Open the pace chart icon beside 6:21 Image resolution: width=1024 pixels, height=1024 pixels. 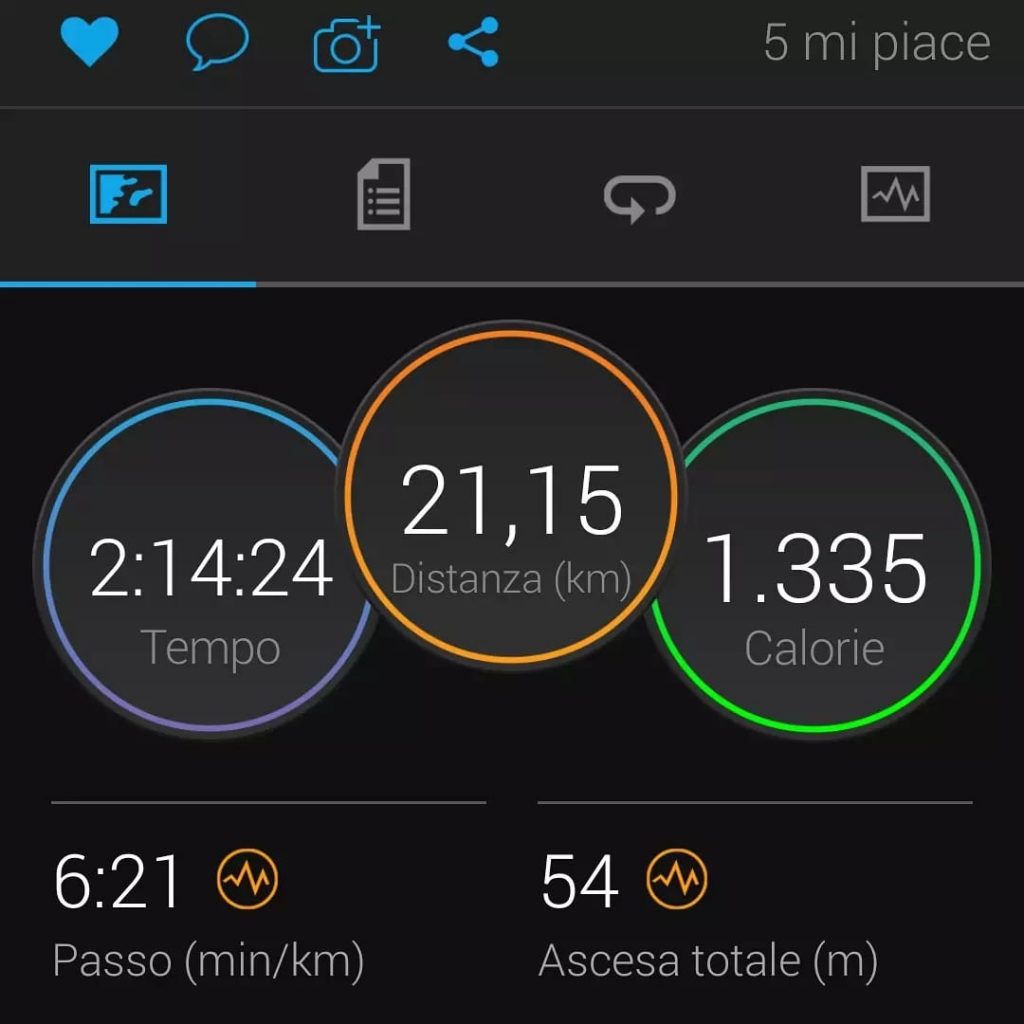pos(247,881)
